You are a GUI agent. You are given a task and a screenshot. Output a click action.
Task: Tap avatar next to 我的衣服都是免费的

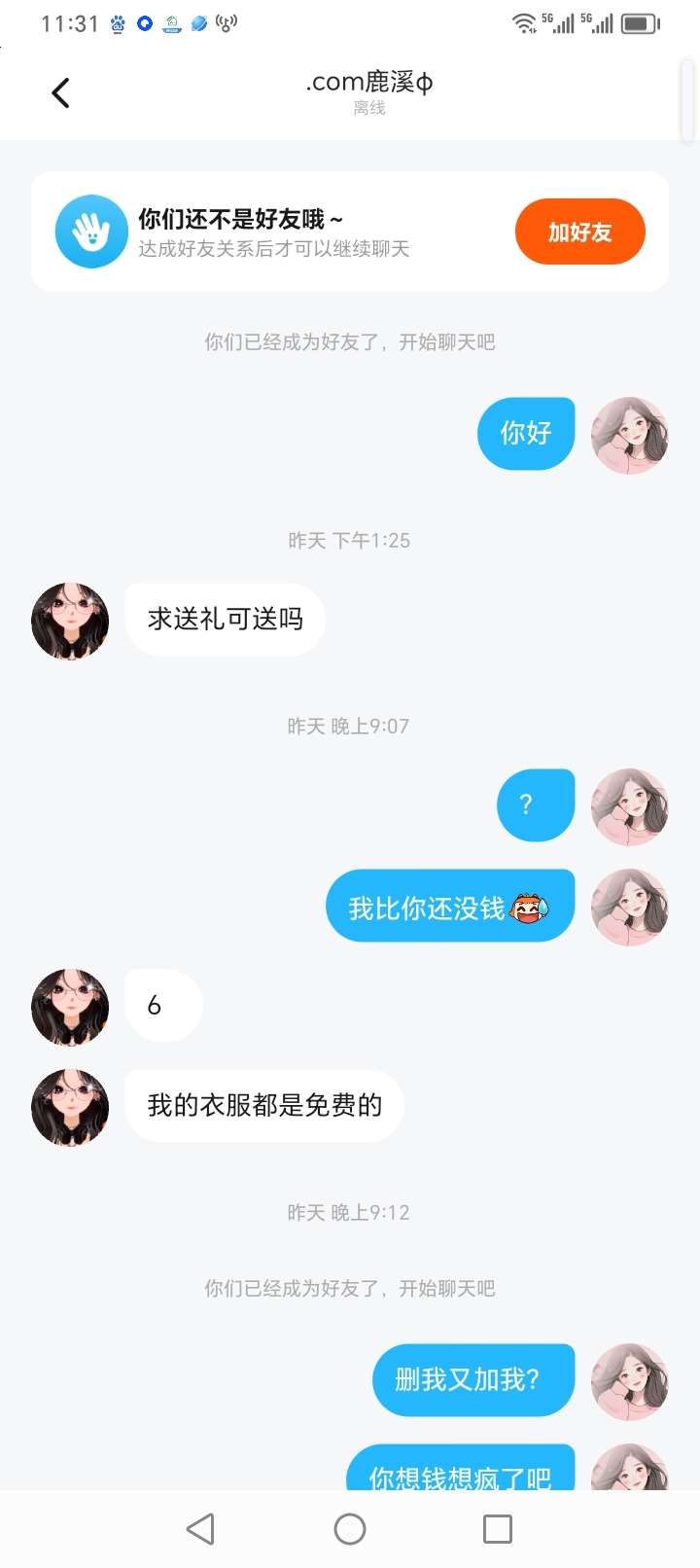pyautogui.click(x=70, y=1107)
